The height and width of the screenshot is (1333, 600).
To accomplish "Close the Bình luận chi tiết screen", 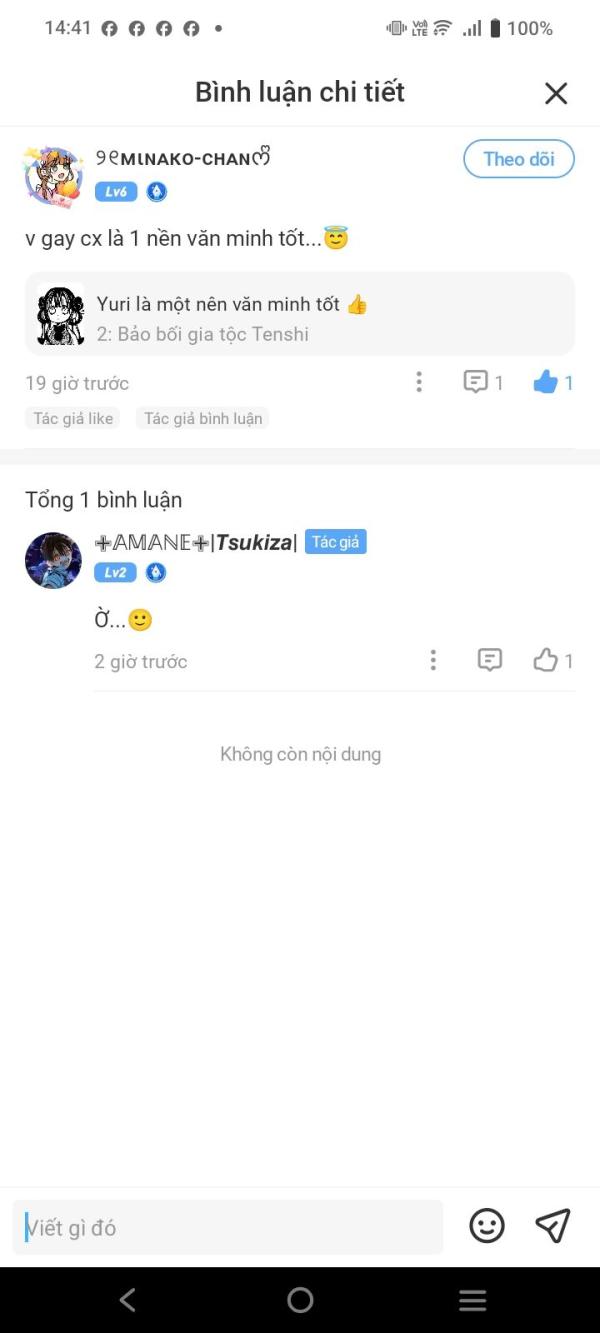I will [x=555, y=93].
